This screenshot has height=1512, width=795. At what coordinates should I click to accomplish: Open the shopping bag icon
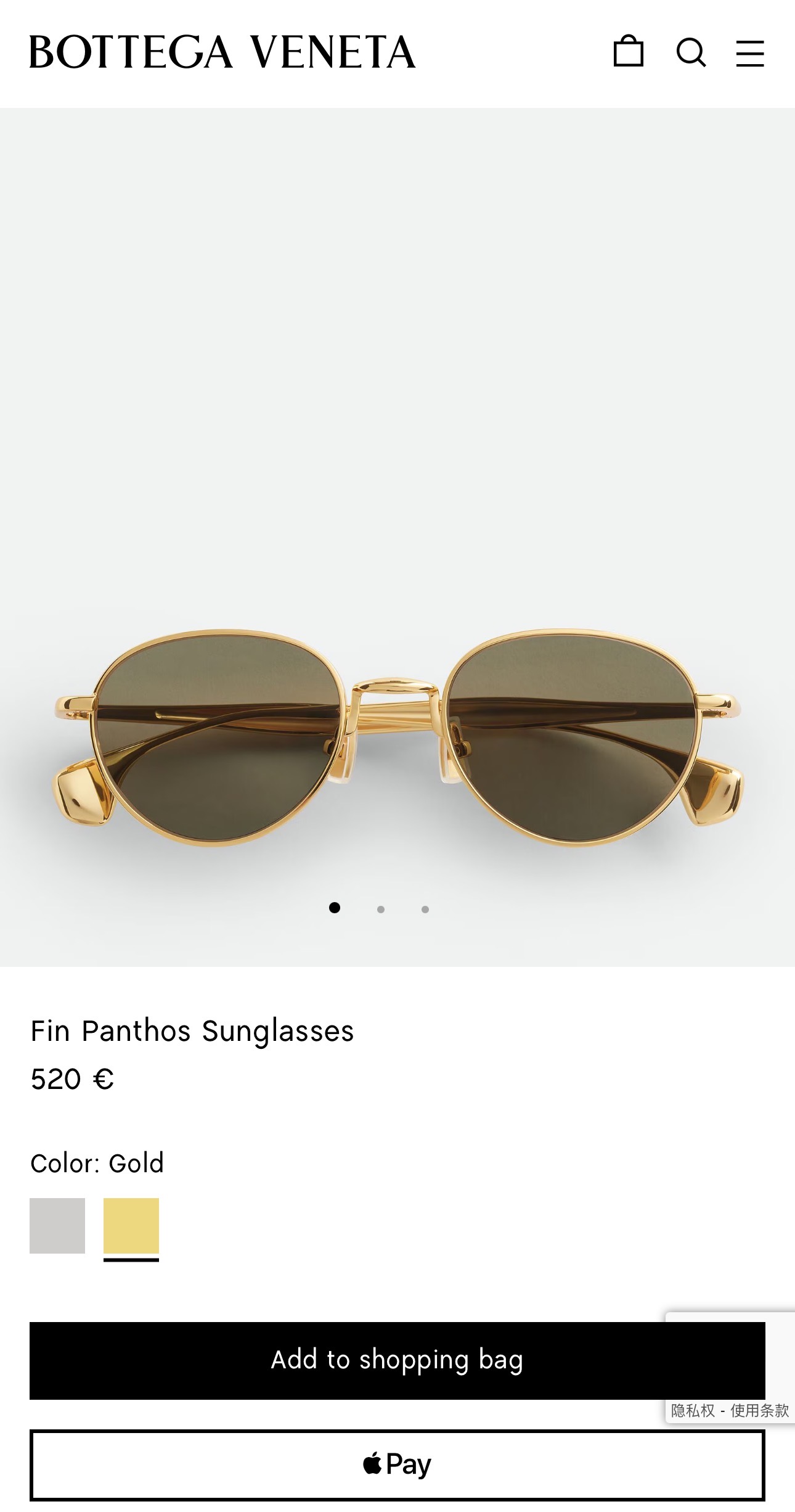(x=628, y=52)
